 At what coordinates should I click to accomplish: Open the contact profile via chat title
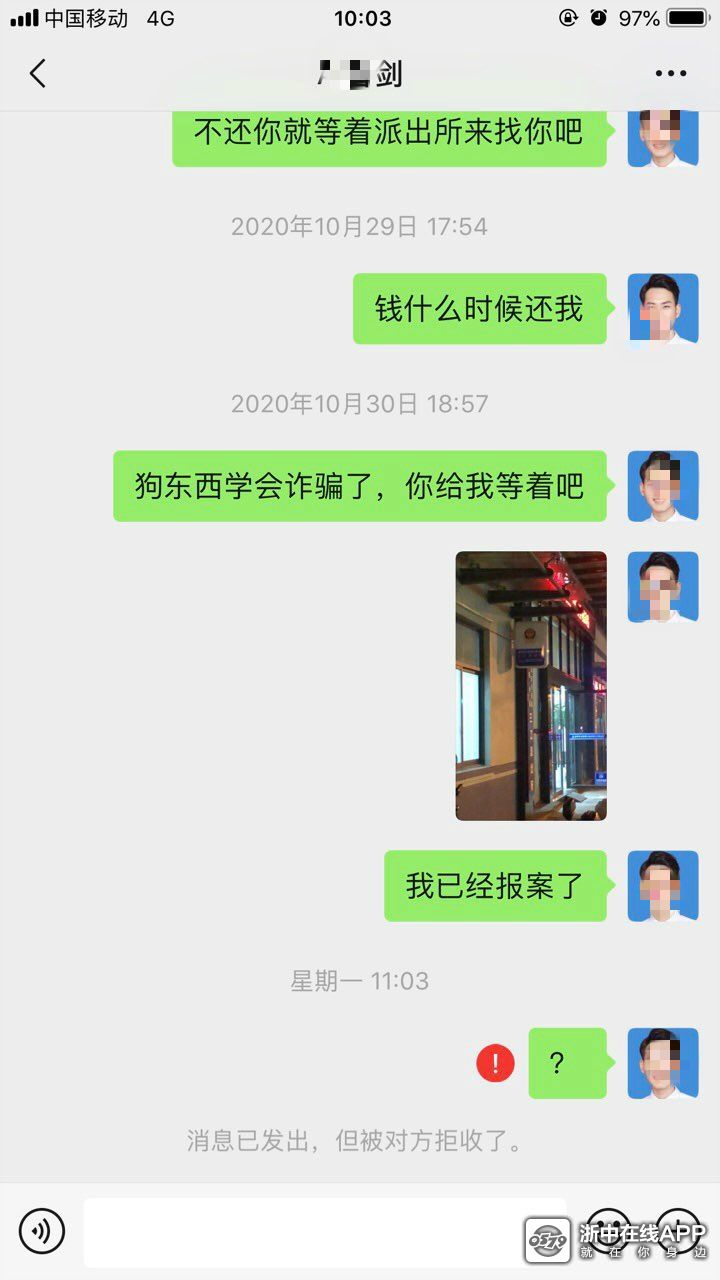pyautogui.click(x=360, y=73)
